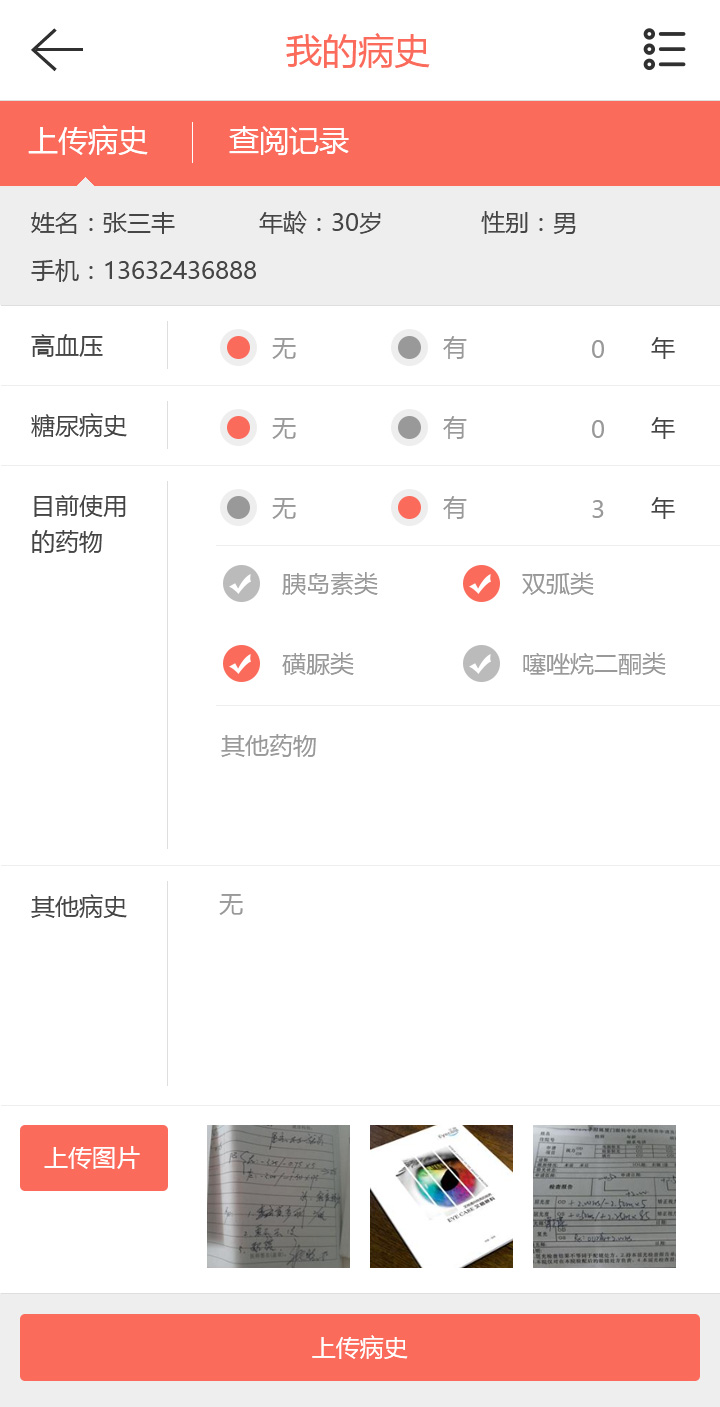Switch to the 查阅记录 tab
The image size is (720, 1407).
[289, 141]
